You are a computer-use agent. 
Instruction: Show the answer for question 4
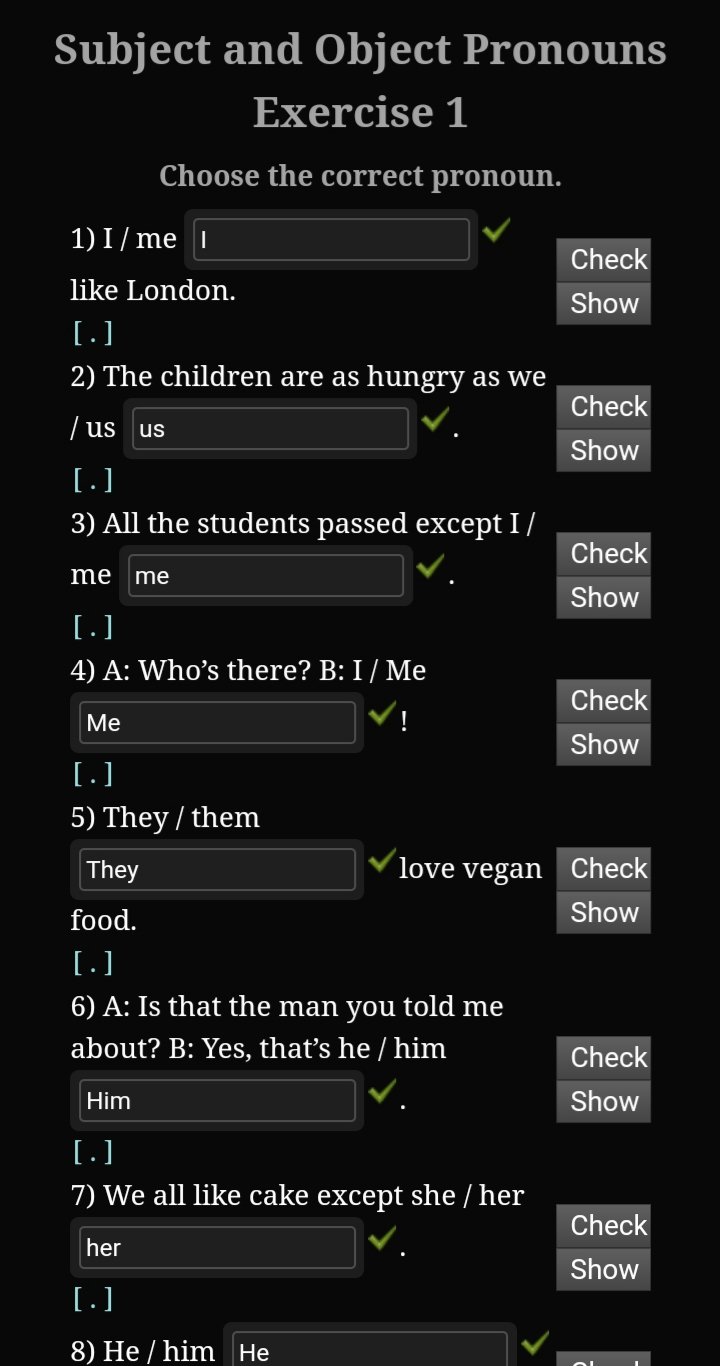point(604,745)
